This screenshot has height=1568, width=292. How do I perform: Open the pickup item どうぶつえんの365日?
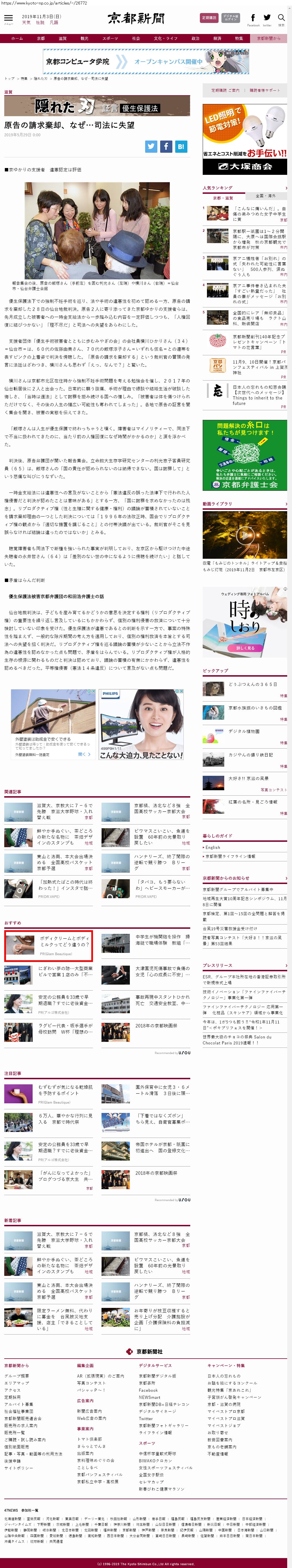click(x=252, y=684)
